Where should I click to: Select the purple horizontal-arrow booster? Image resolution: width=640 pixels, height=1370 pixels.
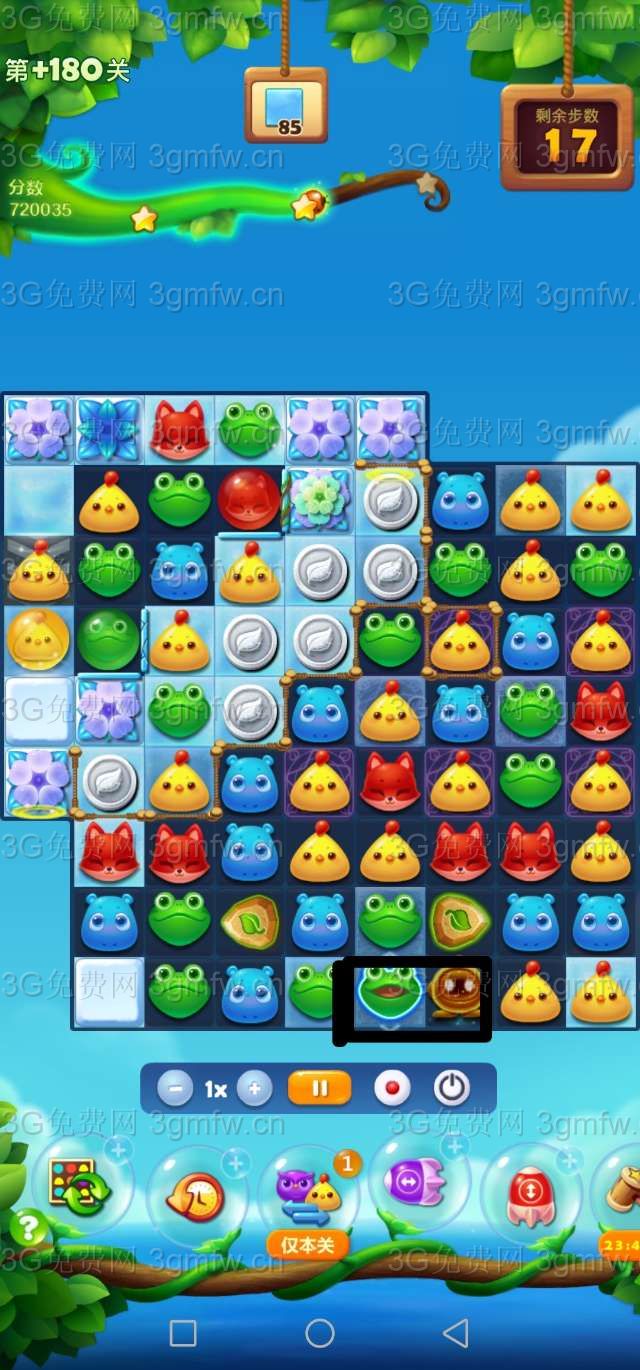420,1186
